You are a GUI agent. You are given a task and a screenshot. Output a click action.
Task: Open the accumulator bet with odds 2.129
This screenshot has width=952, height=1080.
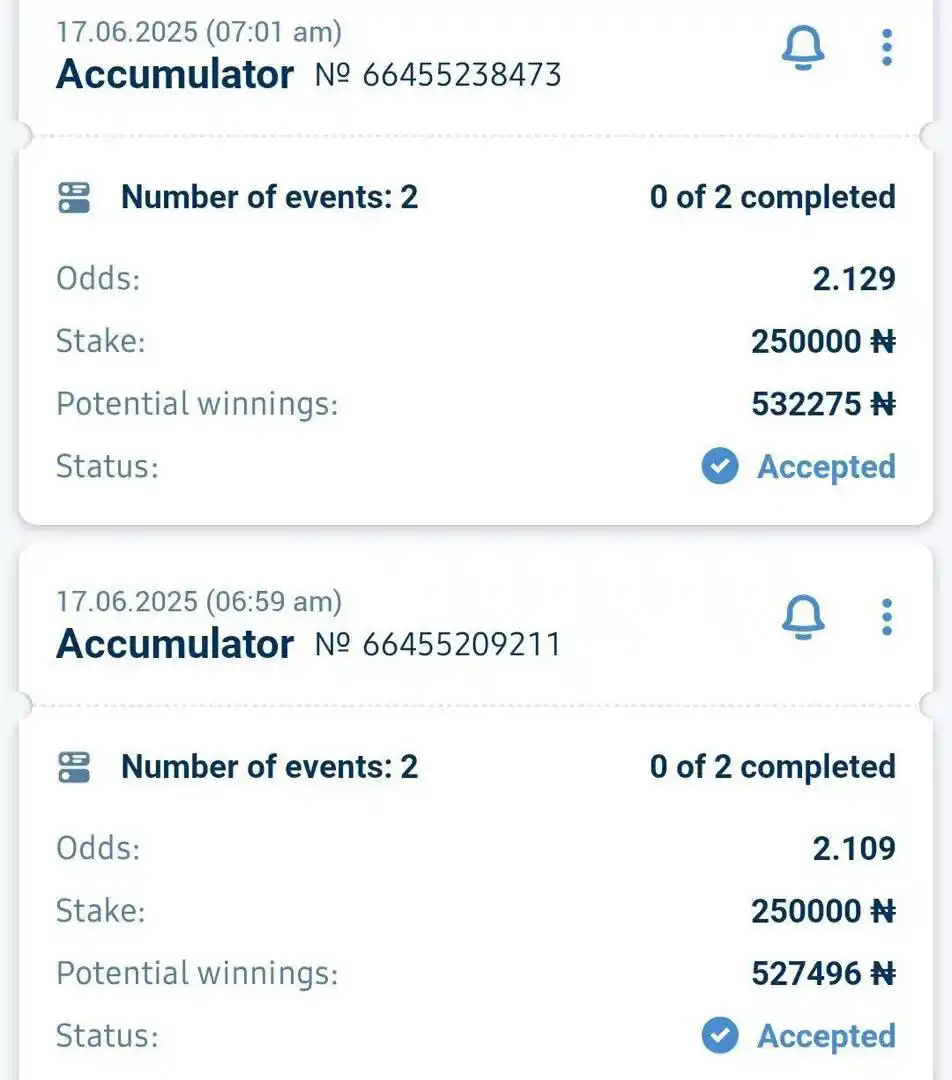click(475, 330)
